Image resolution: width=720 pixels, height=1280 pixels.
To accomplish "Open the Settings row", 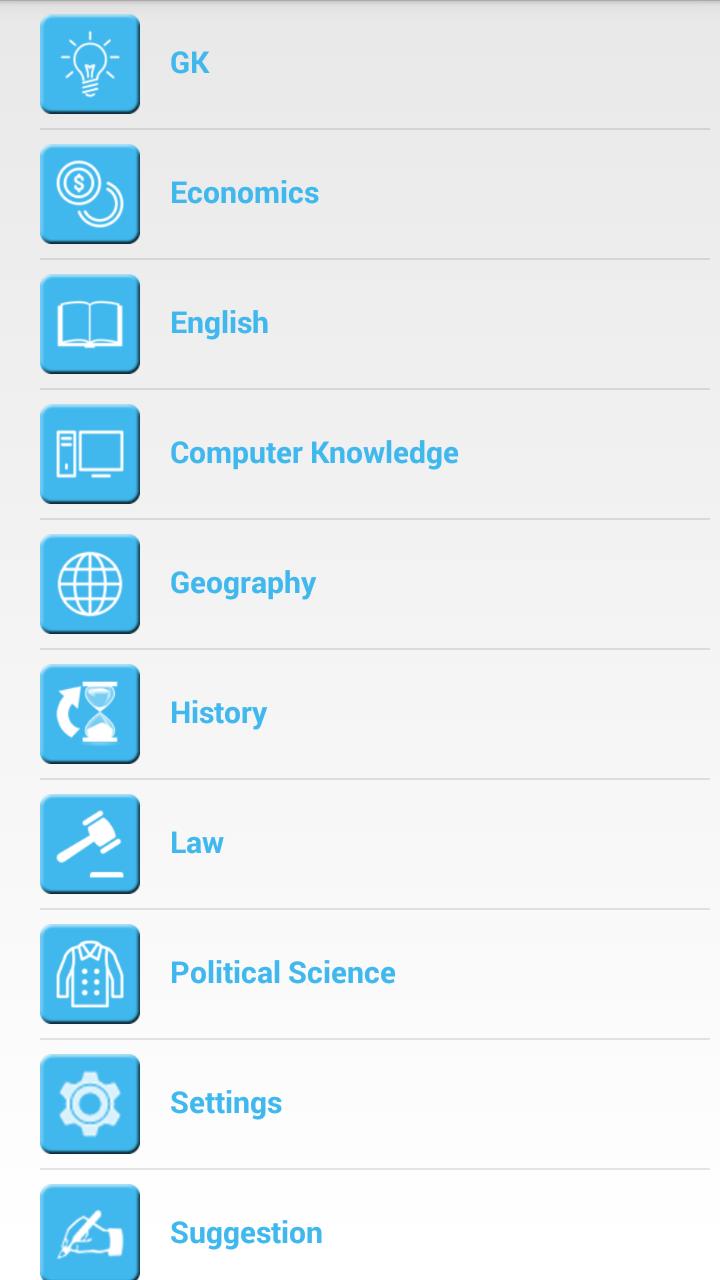I will pyautogui.click(x=226, y=1103).
